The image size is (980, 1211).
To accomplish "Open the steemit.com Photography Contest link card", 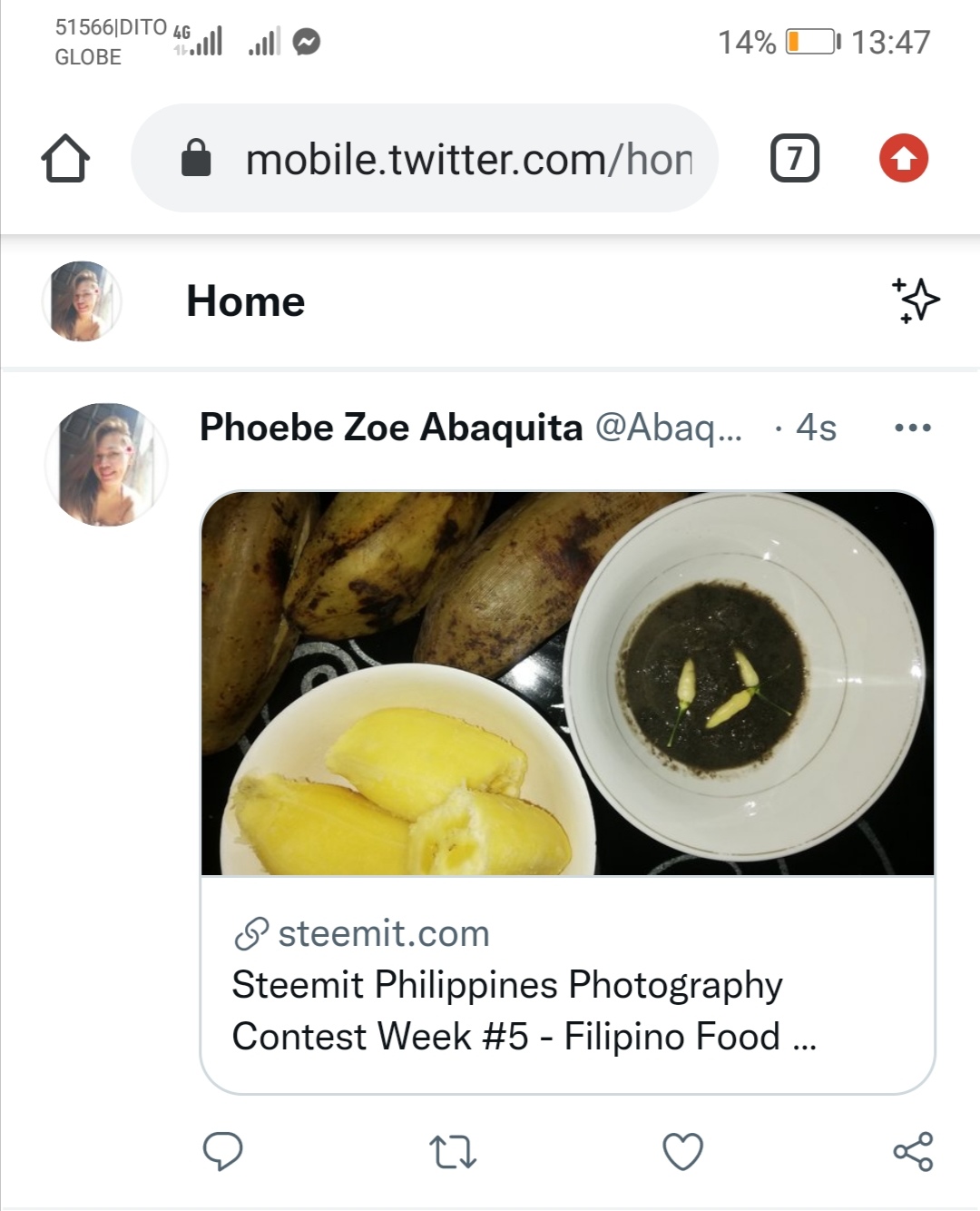I will click(x=567, y=985).
